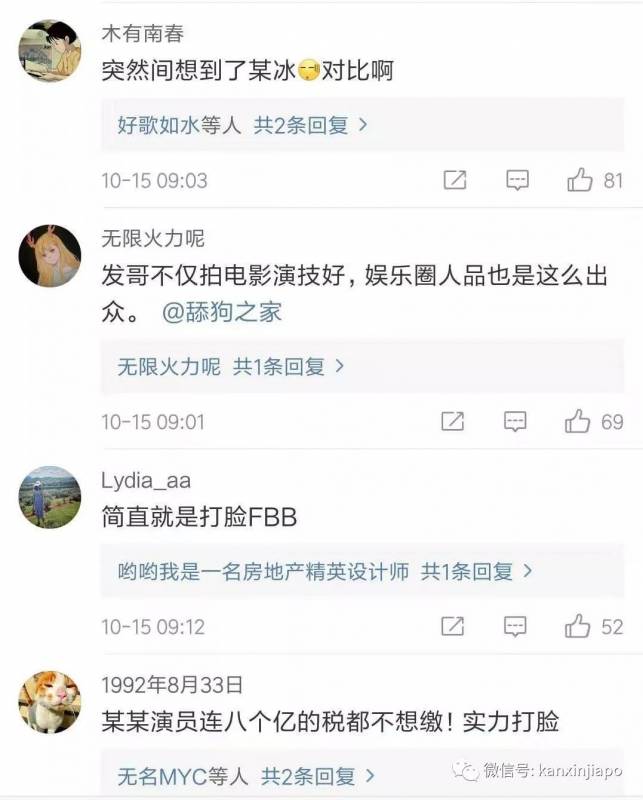Like Lydia_aa's comment
This screenshot has width=643, height=800.
coord(578,627)
